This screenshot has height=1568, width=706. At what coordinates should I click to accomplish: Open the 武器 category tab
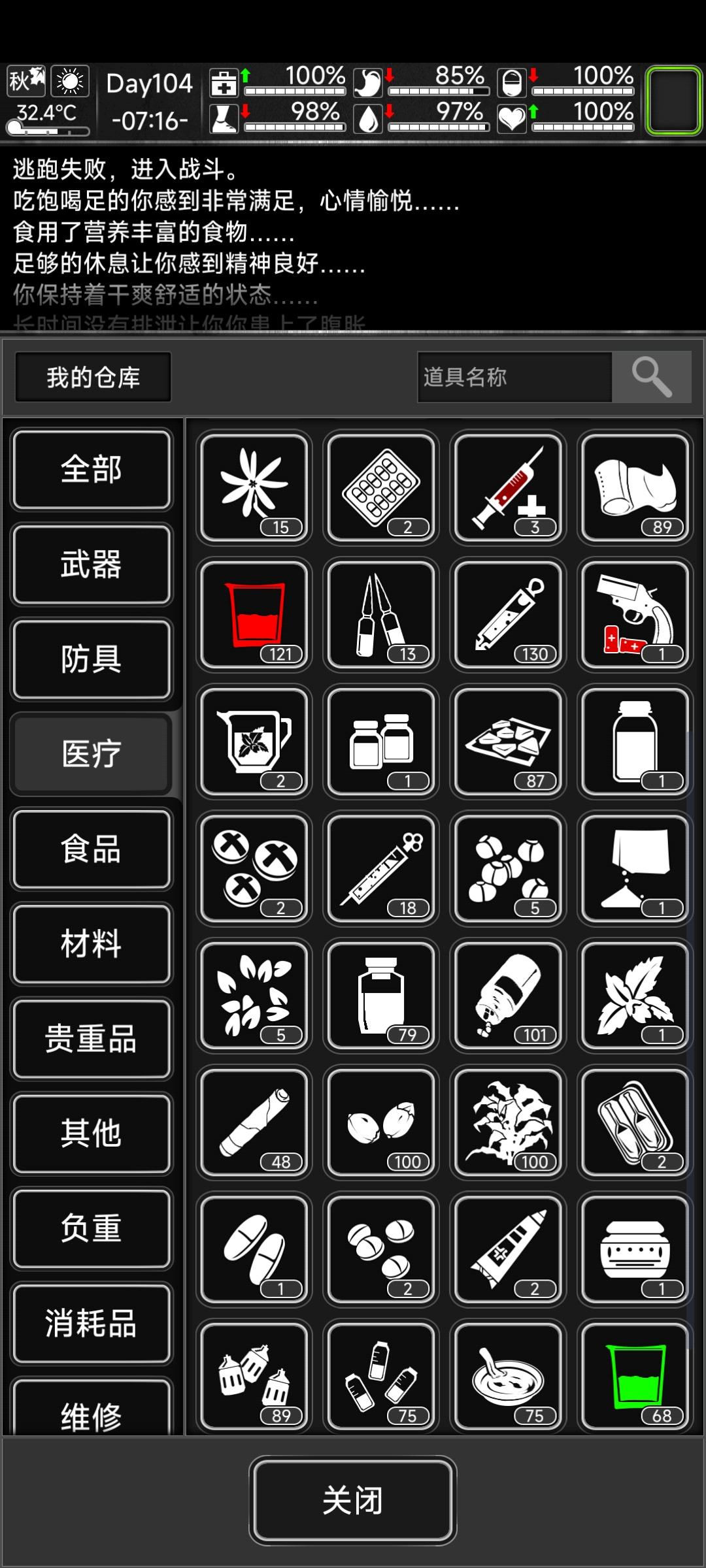coord(92,565)
